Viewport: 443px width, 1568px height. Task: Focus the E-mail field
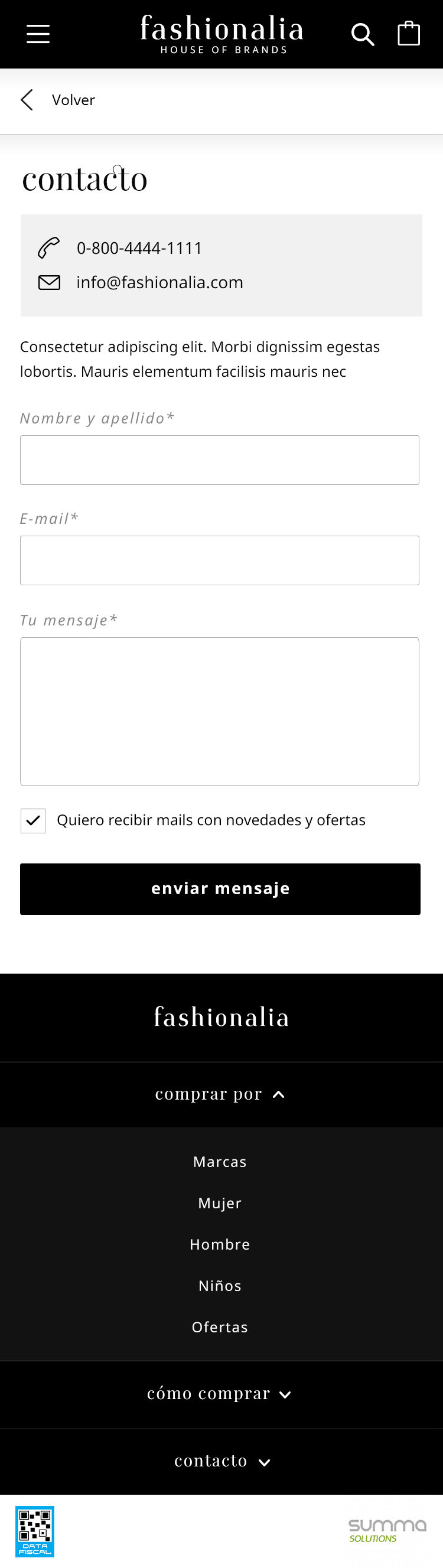(219, 560)
